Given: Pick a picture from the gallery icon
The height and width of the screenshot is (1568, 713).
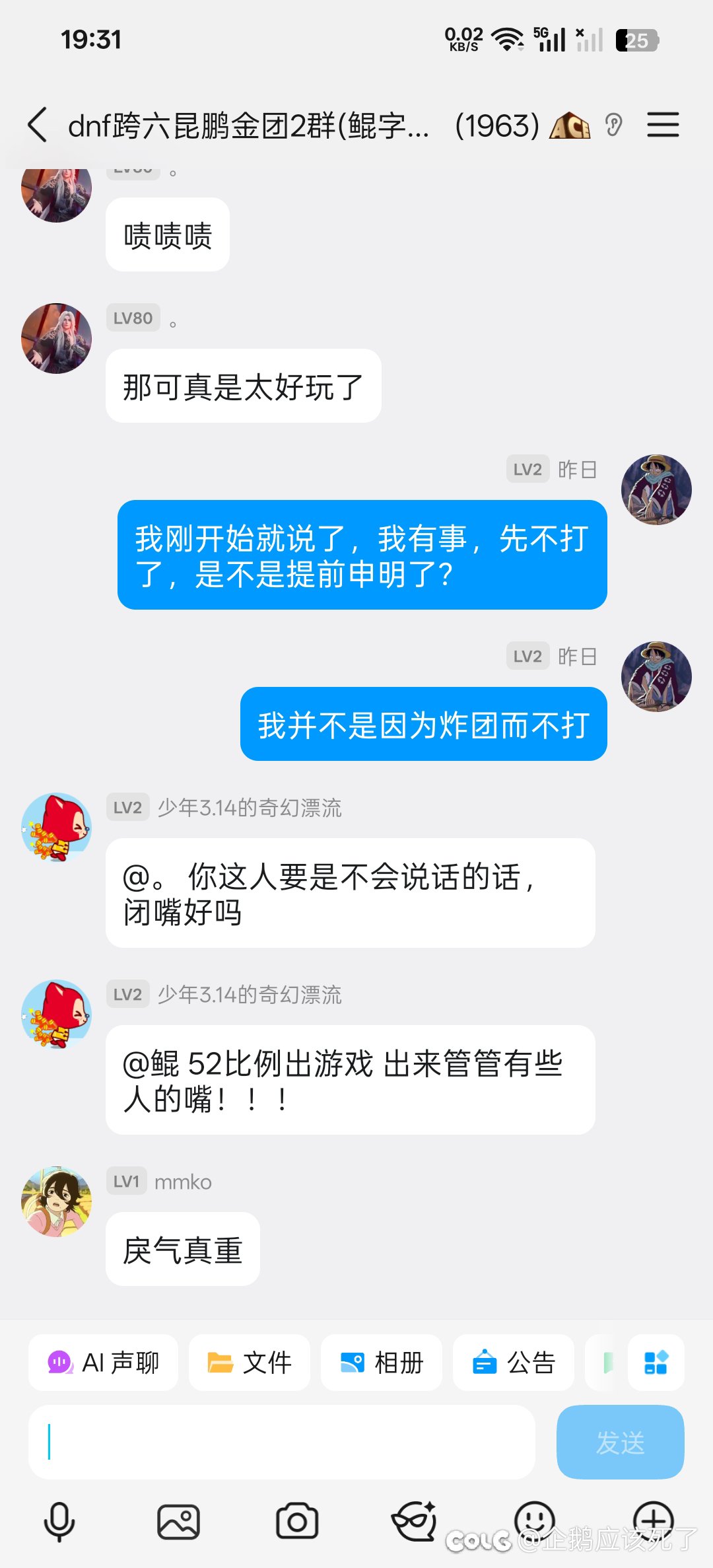Looking at the screenshot, I should coord(178,1520).
